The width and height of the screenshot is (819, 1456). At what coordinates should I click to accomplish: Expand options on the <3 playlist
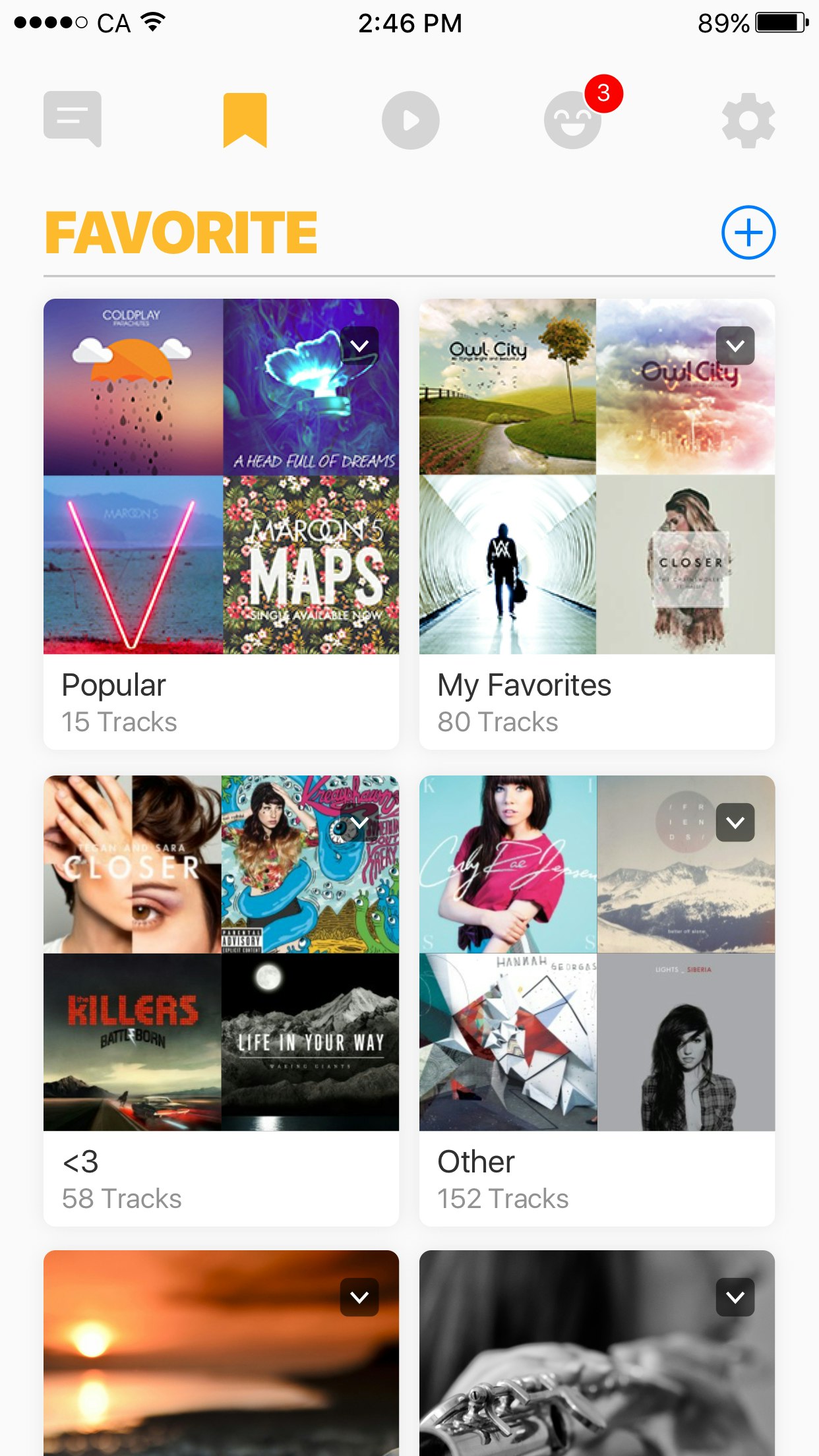click(360, 822)
